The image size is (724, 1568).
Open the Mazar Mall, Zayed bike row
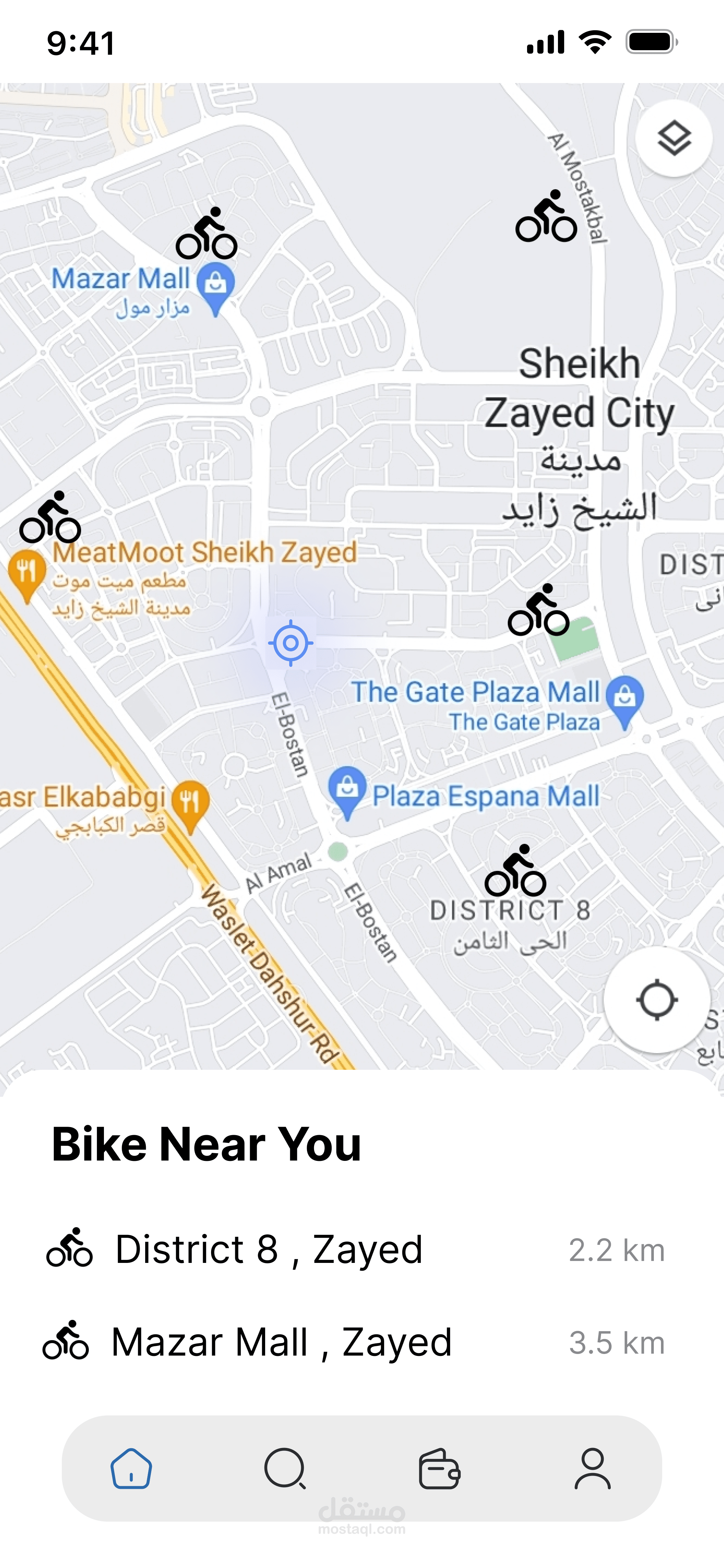coord(356,1342)
